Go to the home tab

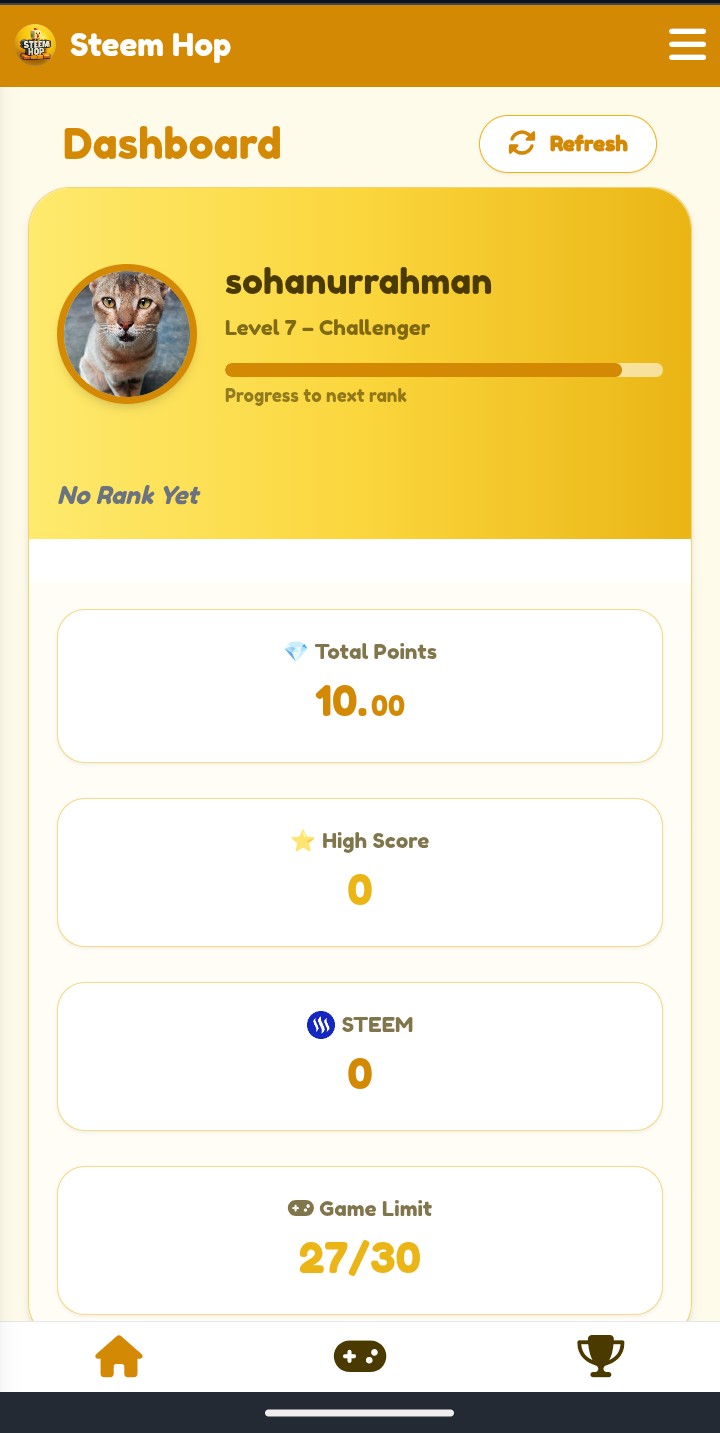[119, 1357]
